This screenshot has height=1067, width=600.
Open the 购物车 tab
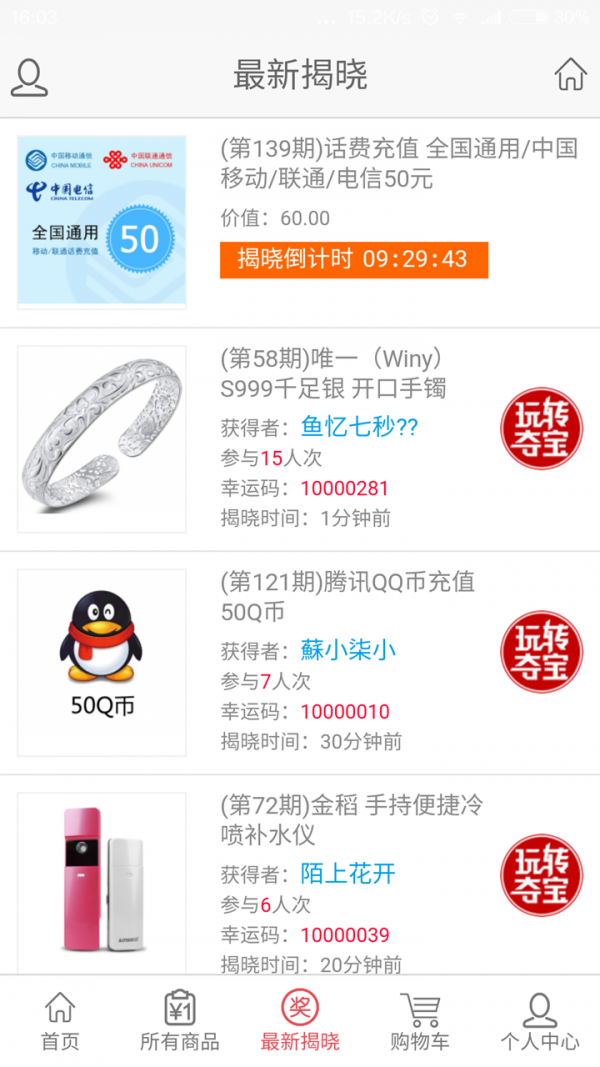pyautogui.click(x=420, y=1021)
